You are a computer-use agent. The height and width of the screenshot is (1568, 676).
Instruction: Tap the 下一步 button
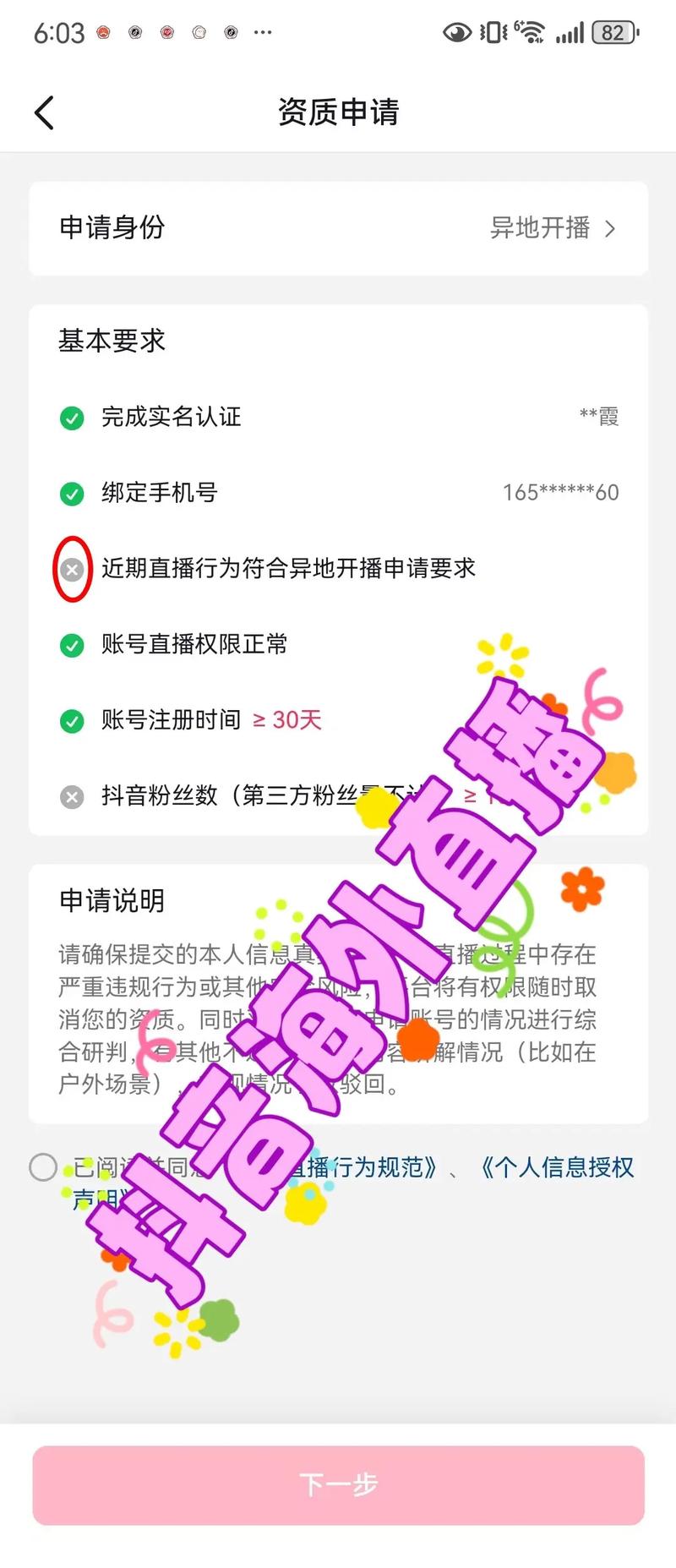click(338, 1485)
